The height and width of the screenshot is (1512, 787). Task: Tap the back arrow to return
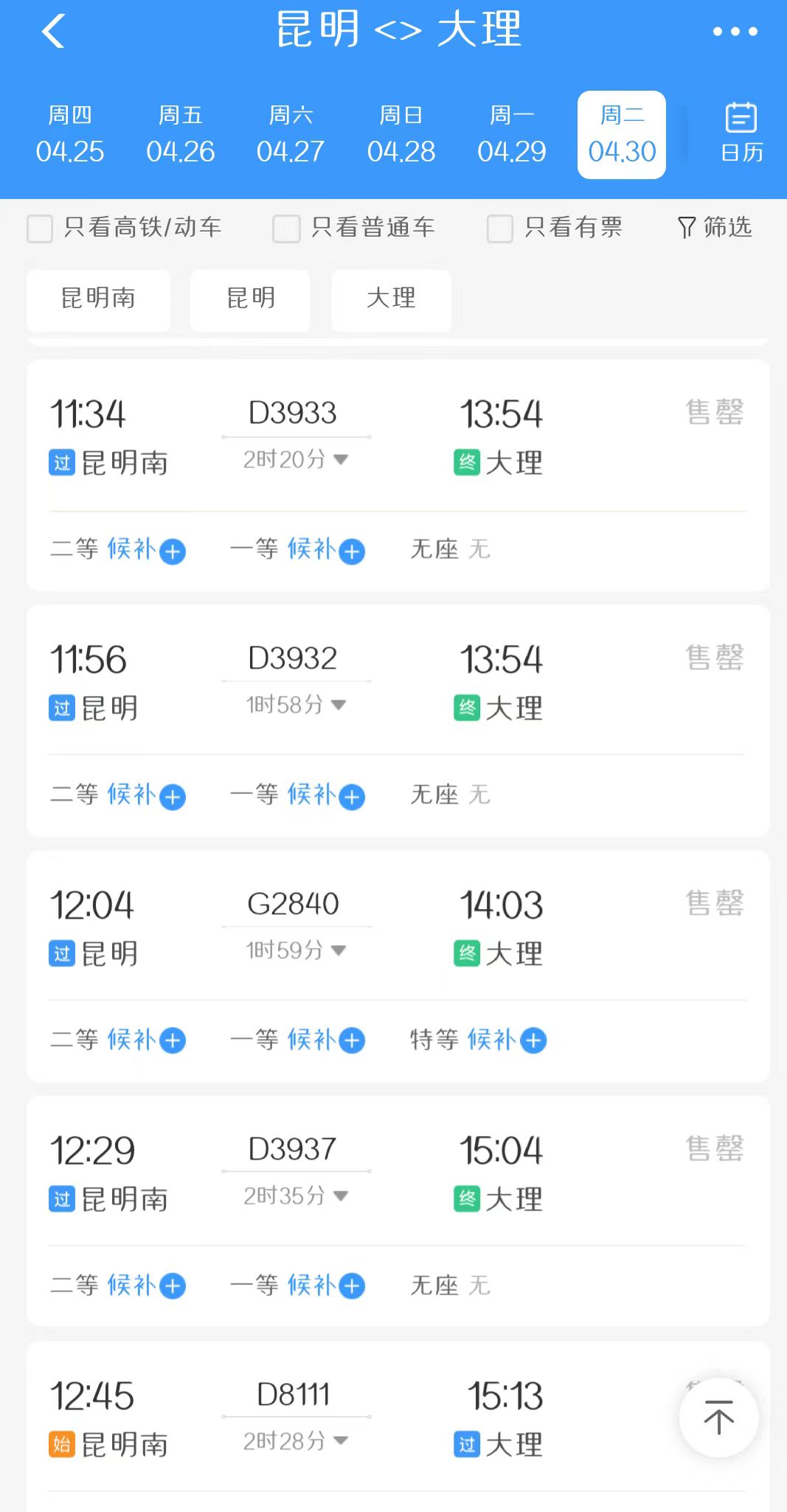tap(53, 32)
